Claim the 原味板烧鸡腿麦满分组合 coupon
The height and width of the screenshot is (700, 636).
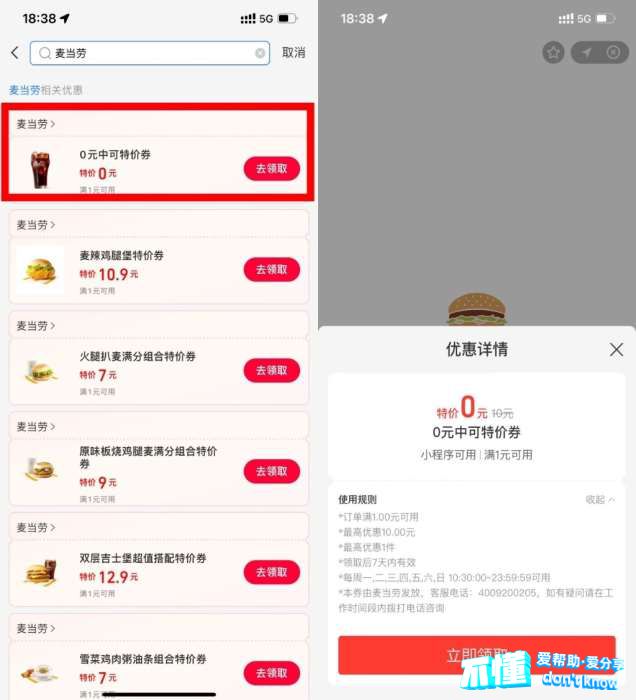click(271, 471)
